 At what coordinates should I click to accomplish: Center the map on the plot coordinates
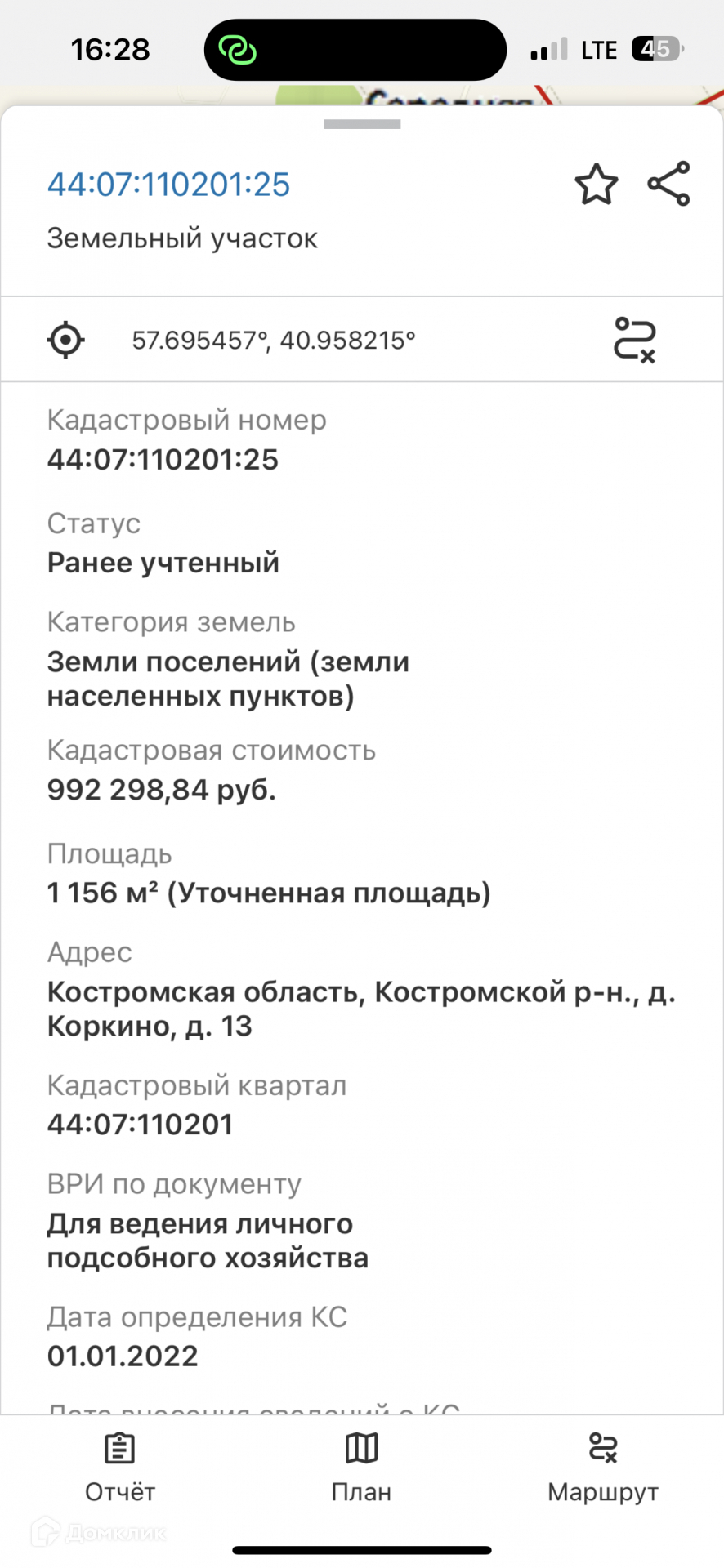pyautogui.click(x=65, y=340)
